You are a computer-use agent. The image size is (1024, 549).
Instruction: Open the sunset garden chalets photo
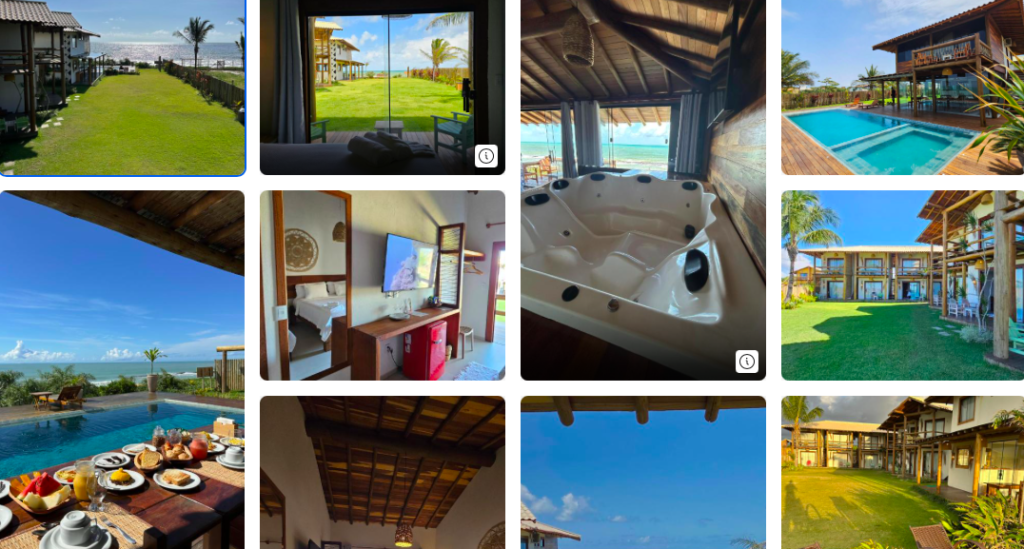[x=902, y=472]
